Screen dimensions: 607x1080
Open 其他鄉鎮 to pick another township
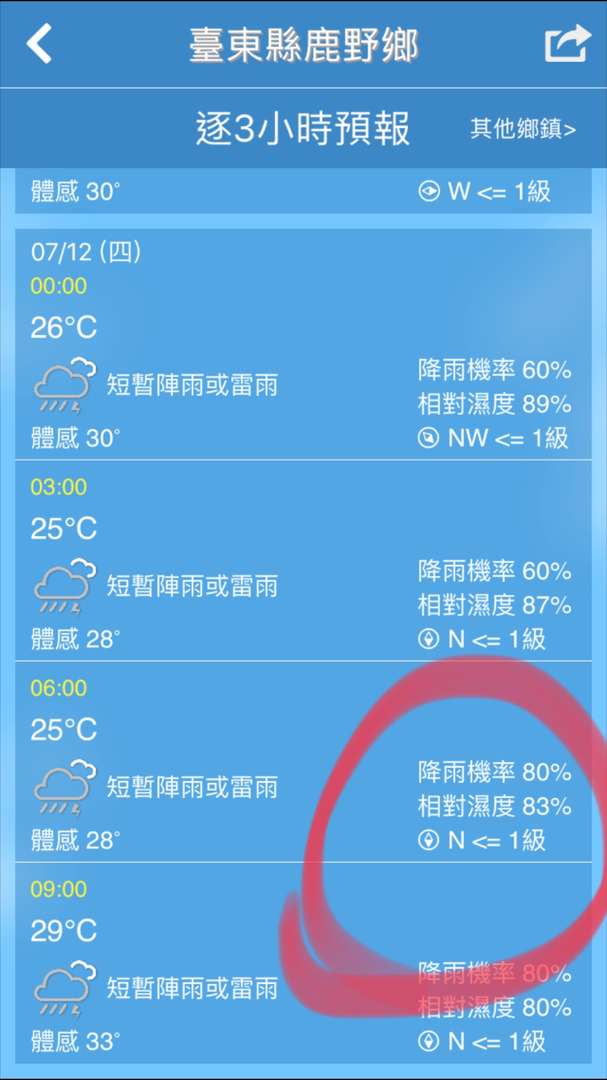523,129
